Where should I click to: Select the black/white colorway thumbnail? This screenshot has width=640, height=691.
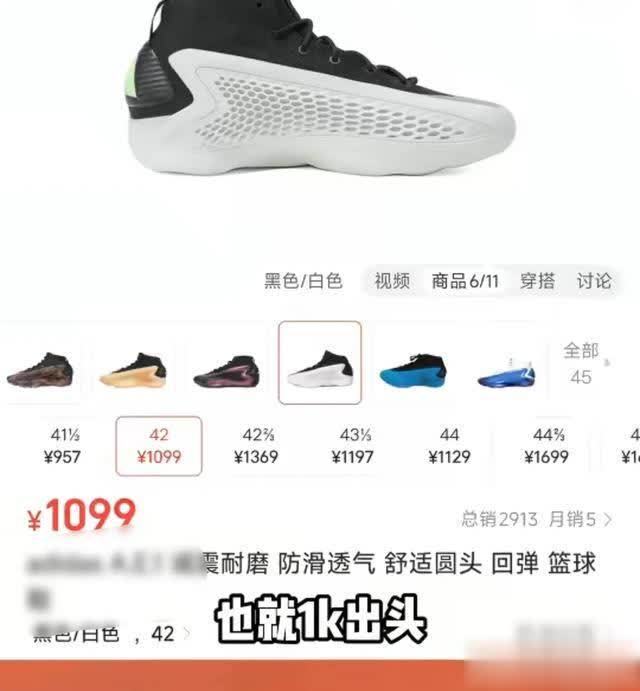(x=320, y=363)
